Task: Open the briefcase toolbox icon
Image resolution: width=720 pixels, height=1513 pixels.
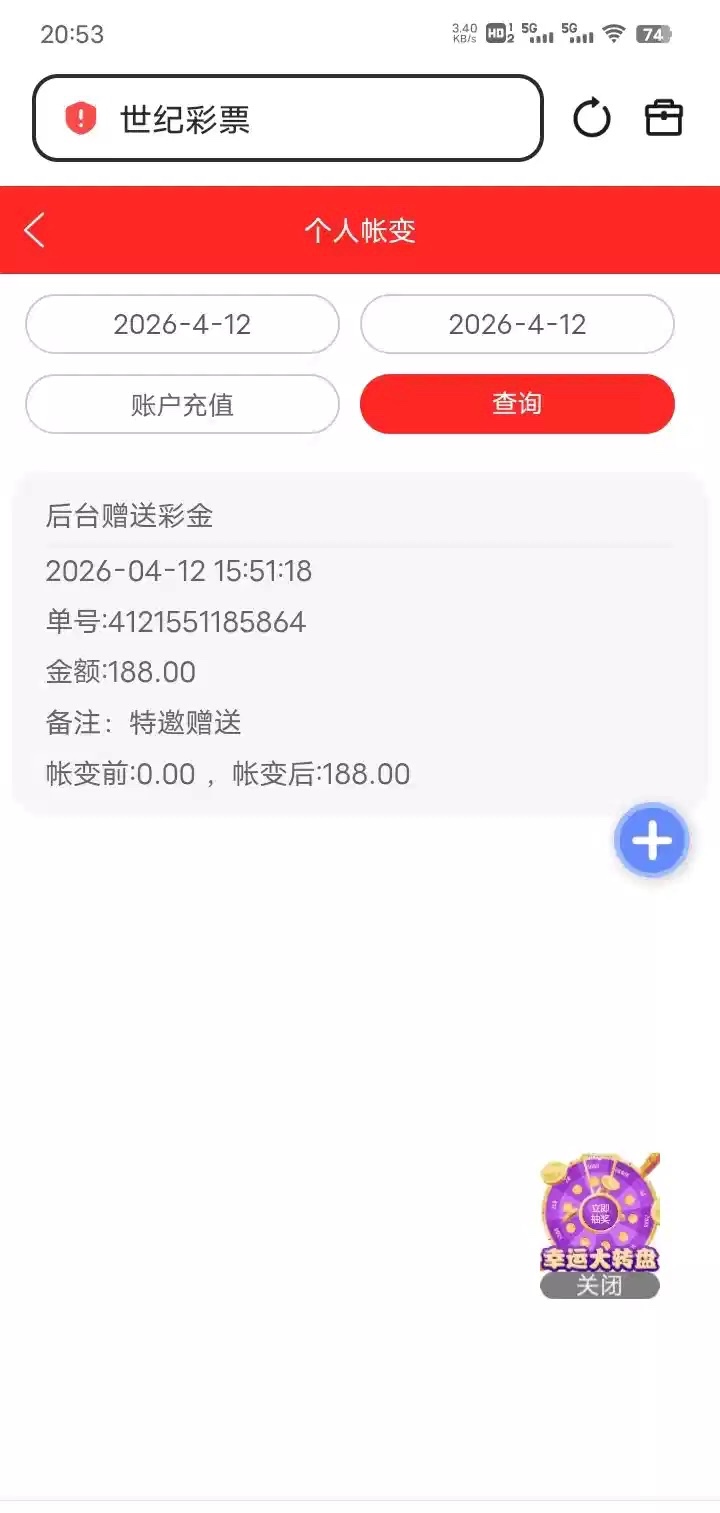Action: pyautogui.click(x=663, y=118)
